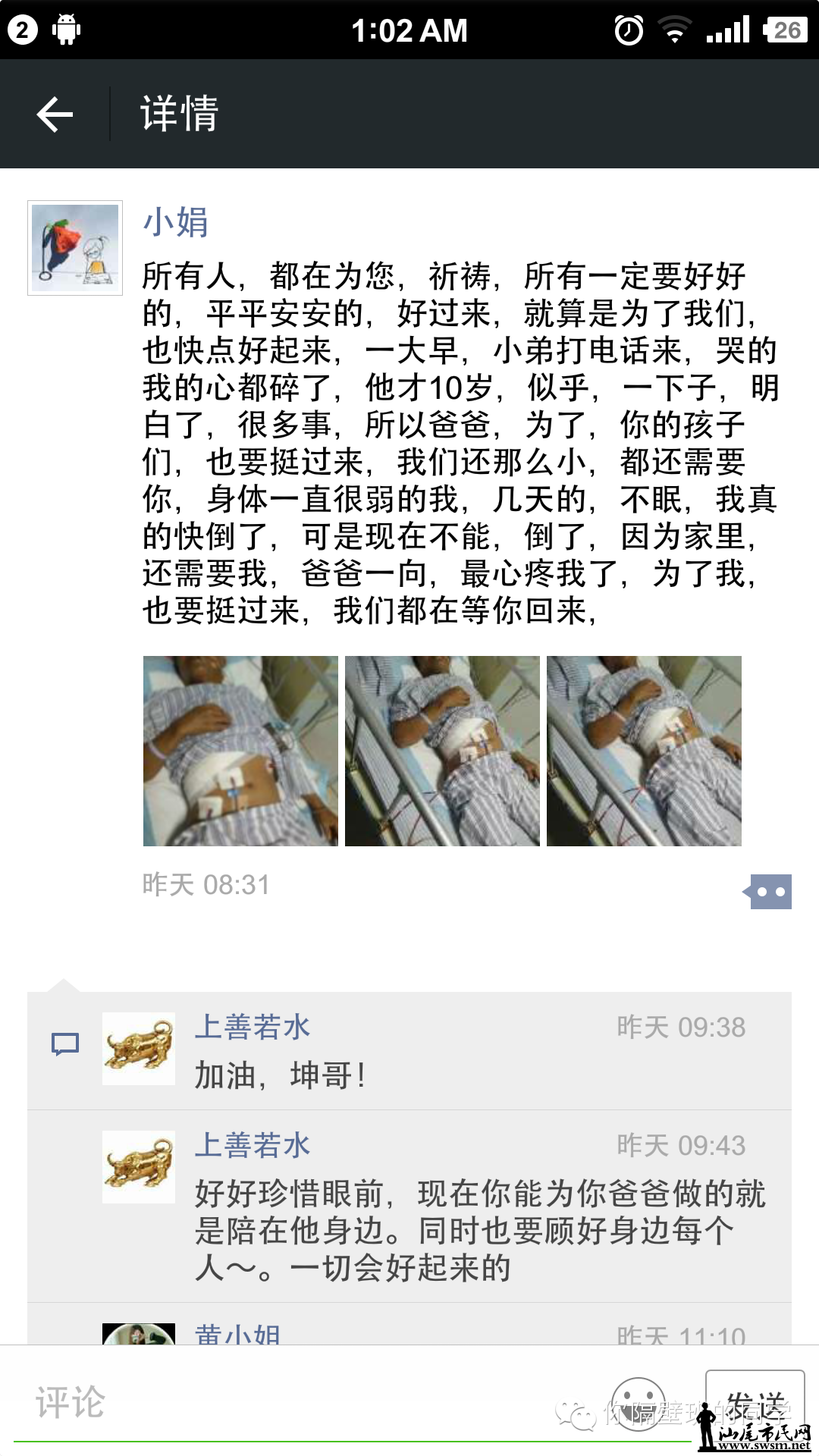This screenshot has height=1456, width=819.
Task: Enlarge the third photo in the post
Action: click(x=644, y=751)
